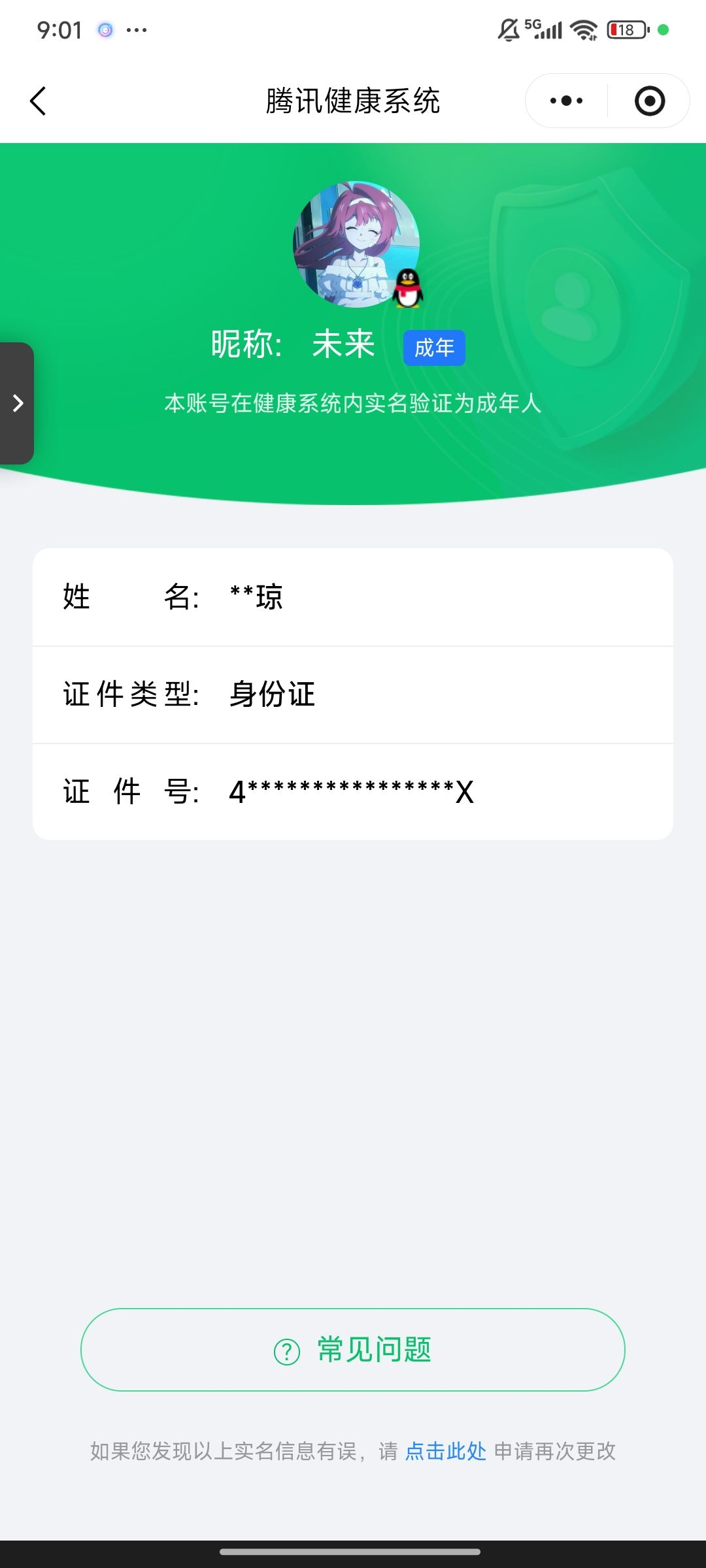This screenshot has width=706, height=1568.
Task: Tap the battery indicator showing 18
Action: coord(626,29)
